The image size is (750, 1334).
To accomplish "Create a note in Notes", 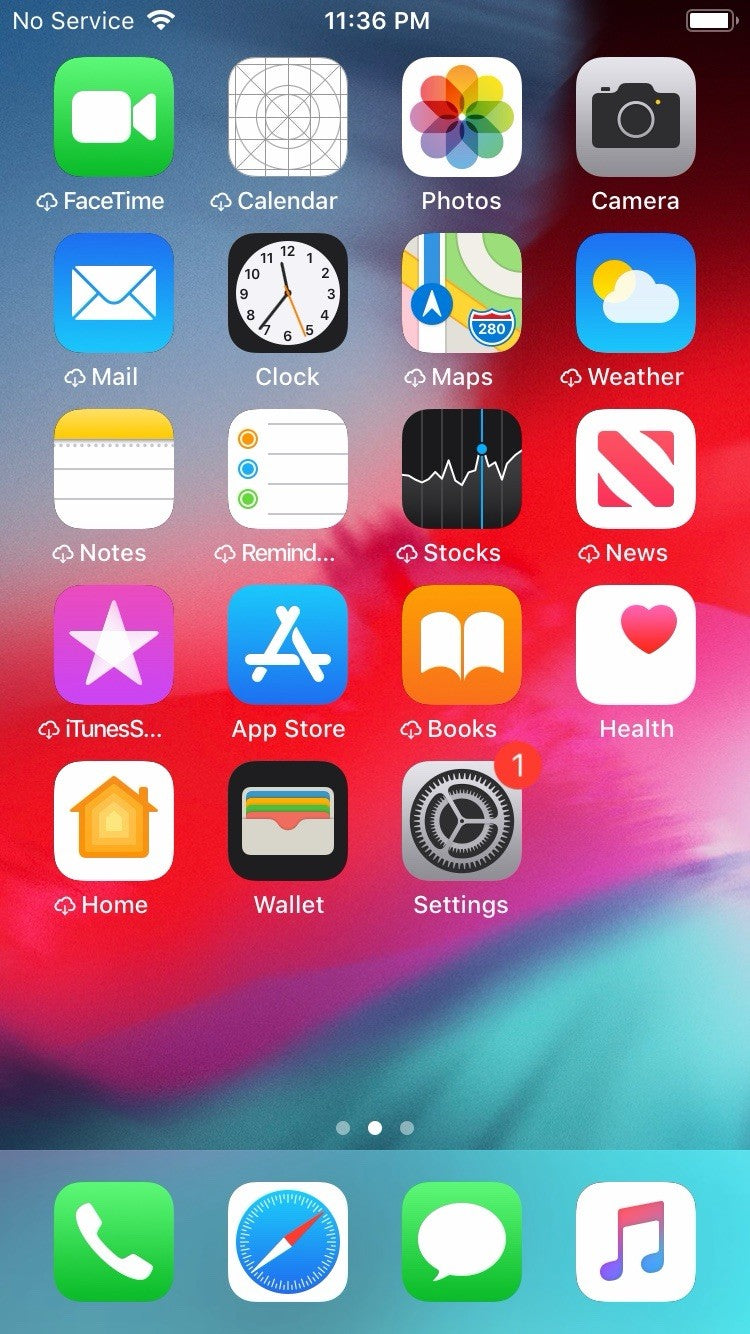I will click(x=114, y=467).
